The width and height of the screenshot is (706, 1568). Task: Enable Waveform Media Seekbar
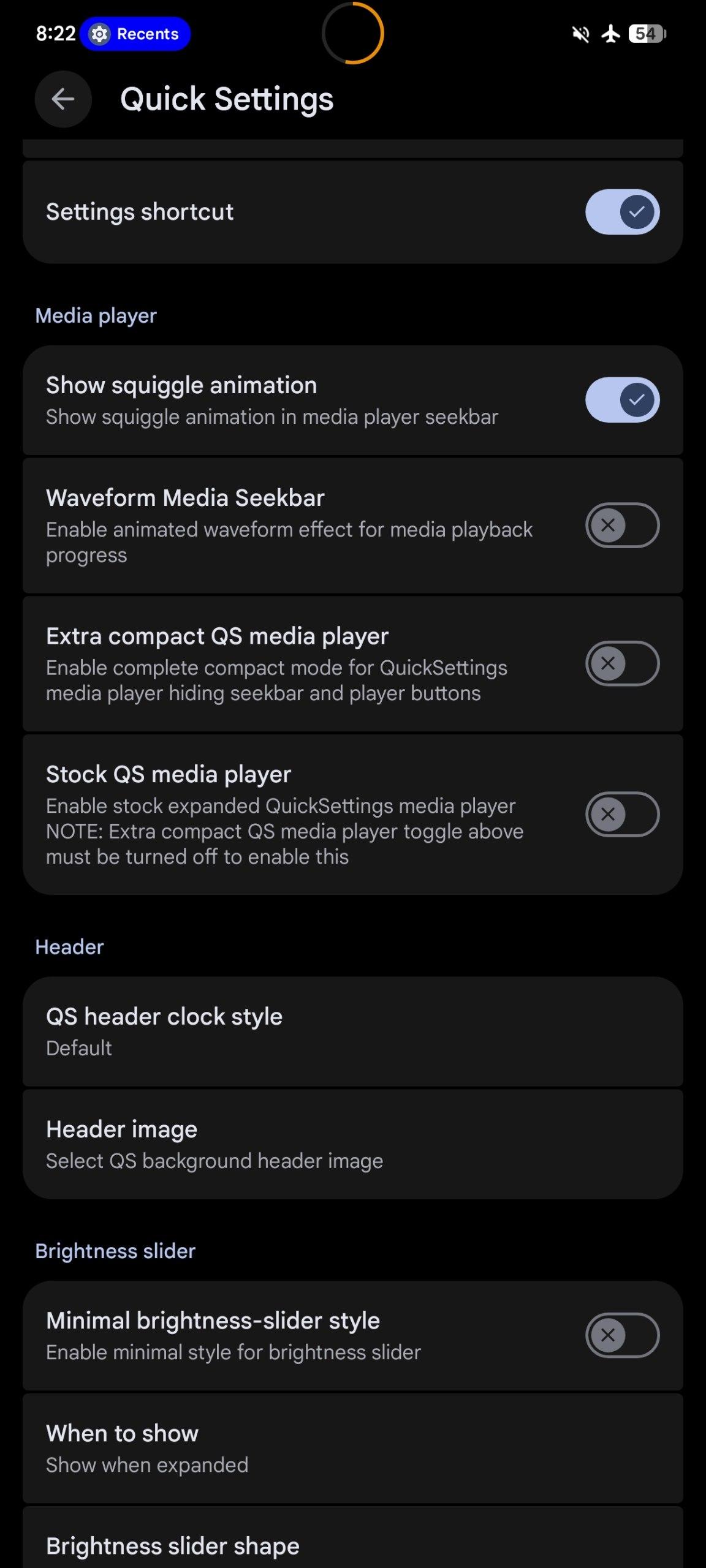tap(622, 525)
